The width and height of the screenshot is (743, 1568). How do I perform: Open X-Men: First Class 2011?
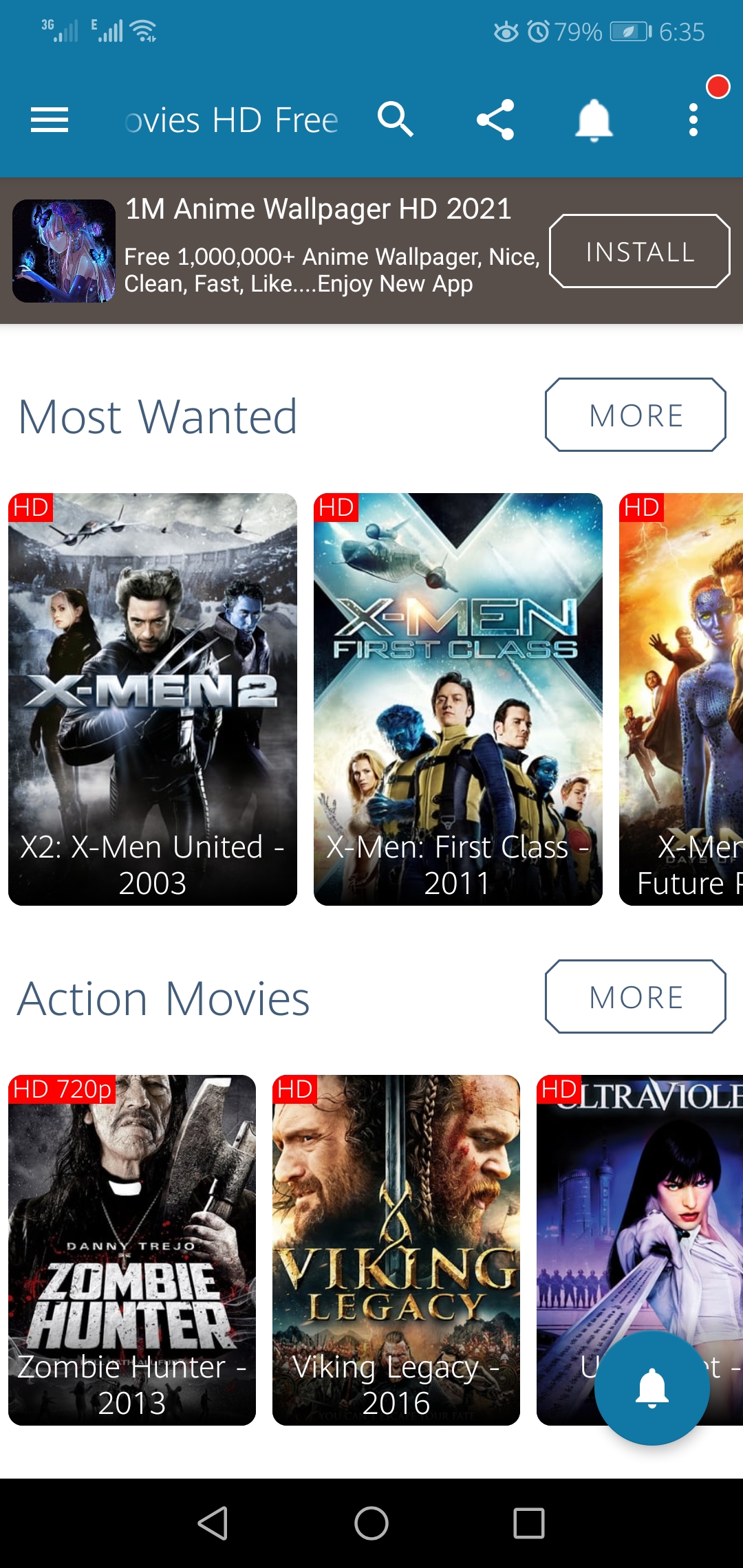pos(457,698)
